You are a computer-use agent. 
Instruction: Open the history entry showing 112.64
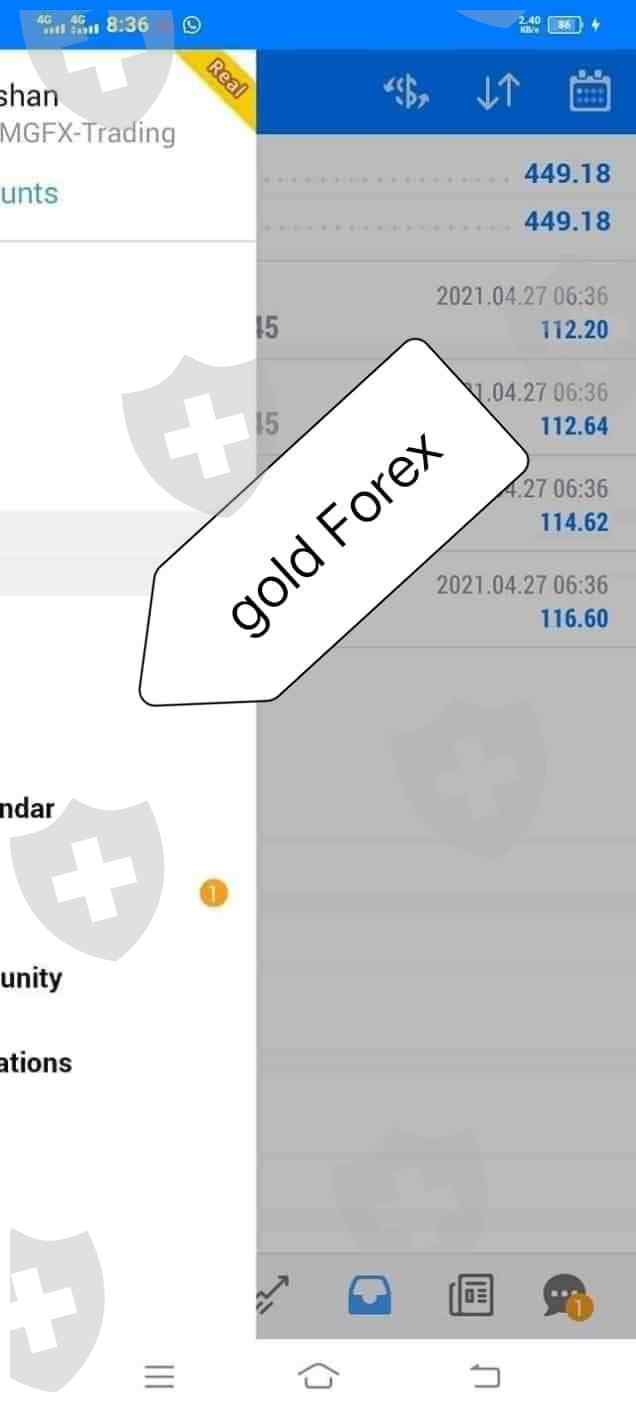(x=446, y=408)
